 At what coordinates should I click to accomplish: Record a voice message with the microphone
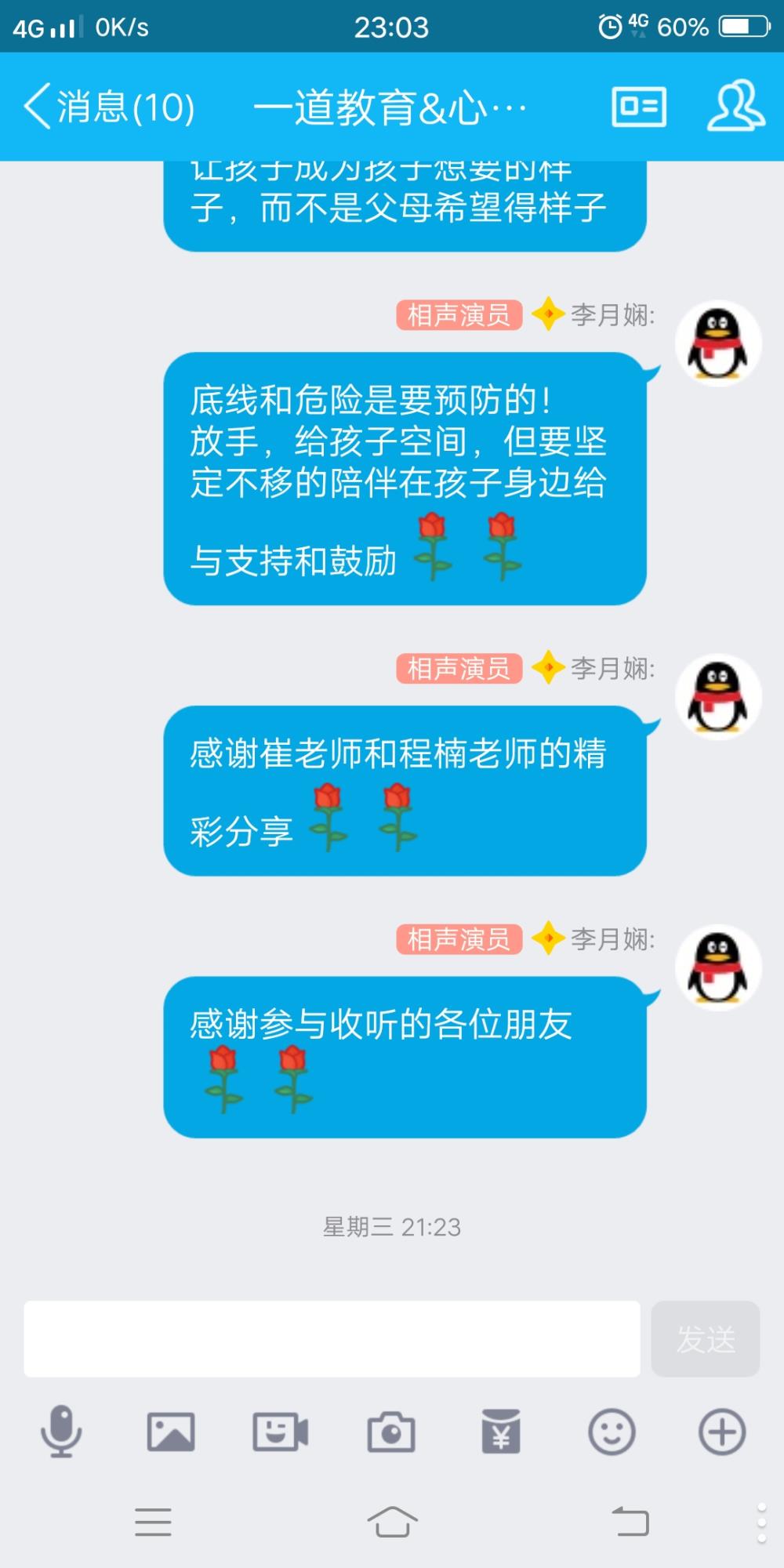[x=61, y=1432]
